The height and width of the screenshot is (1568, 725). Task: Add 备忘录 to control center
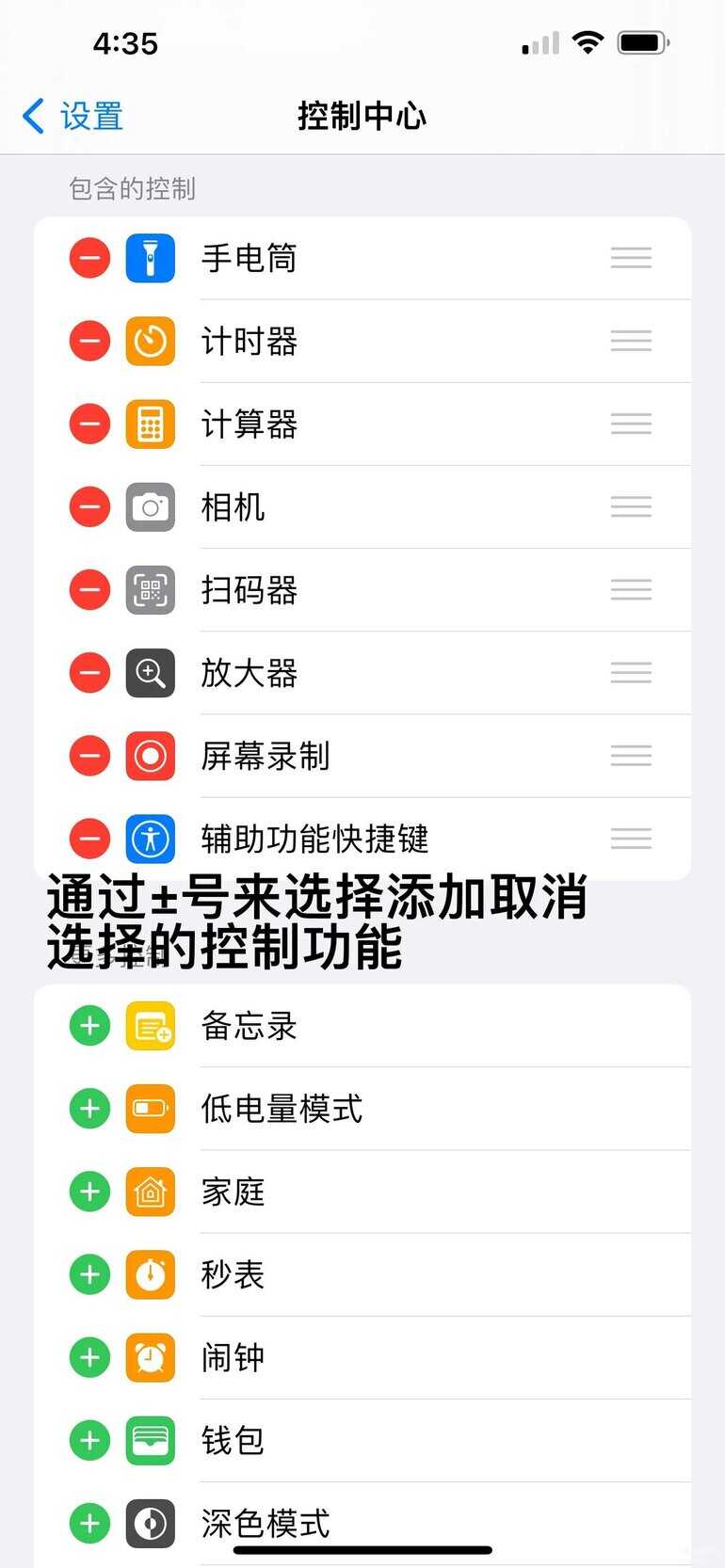click(x=90, y=1026)
